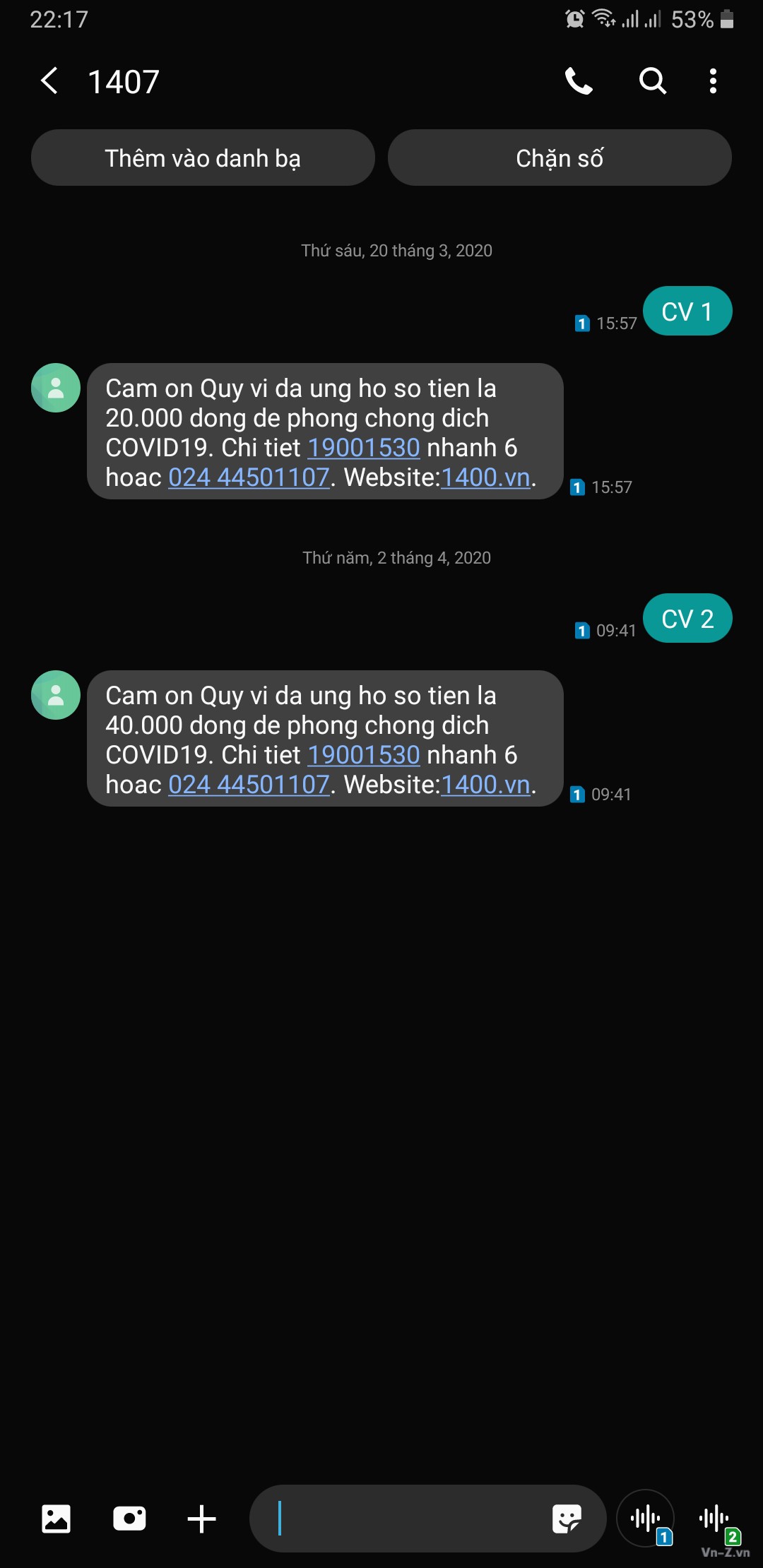Tap the contact avatar beside the 20.000 dong message
763x1568 pixels.
(56, 388)
